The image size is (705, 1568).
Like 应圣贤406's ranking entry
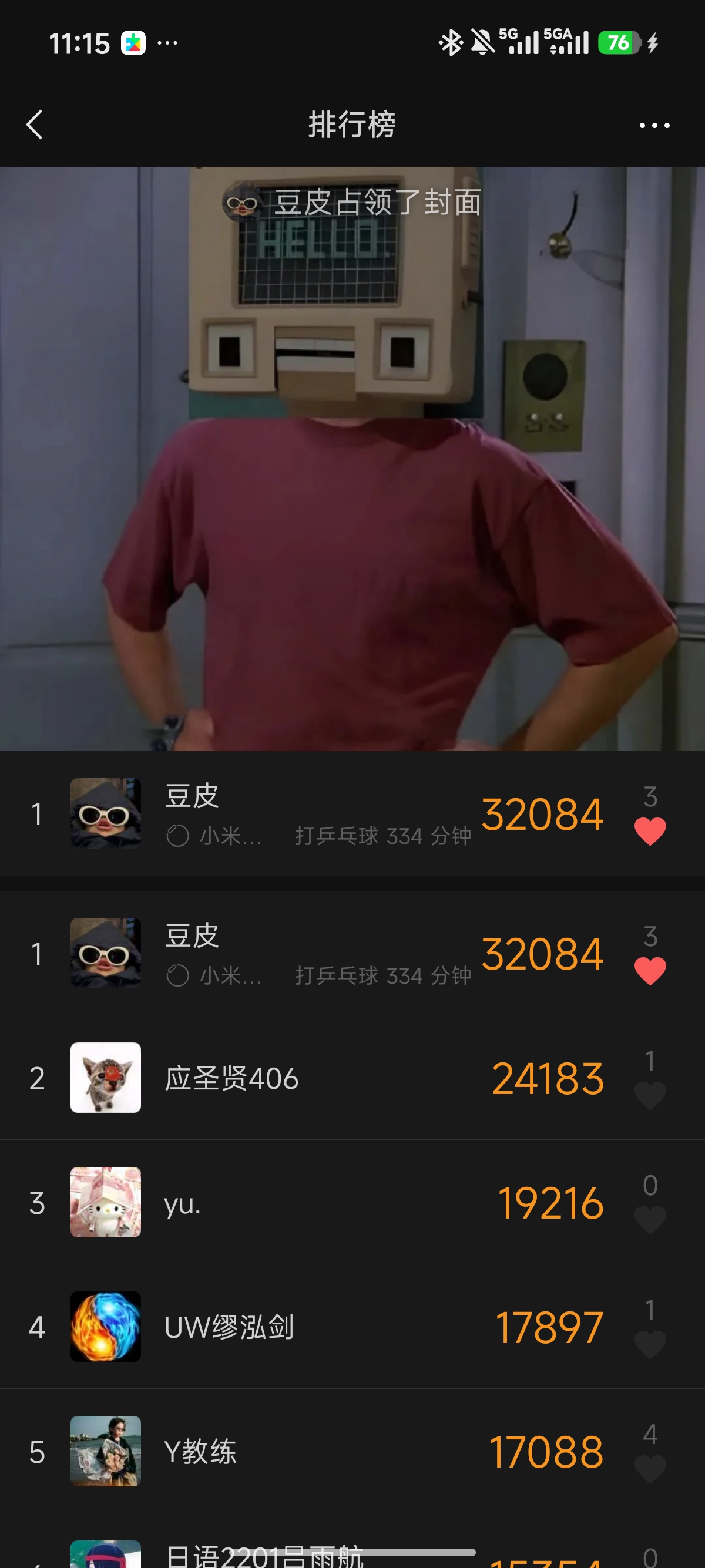click(x=650, y=1095)
